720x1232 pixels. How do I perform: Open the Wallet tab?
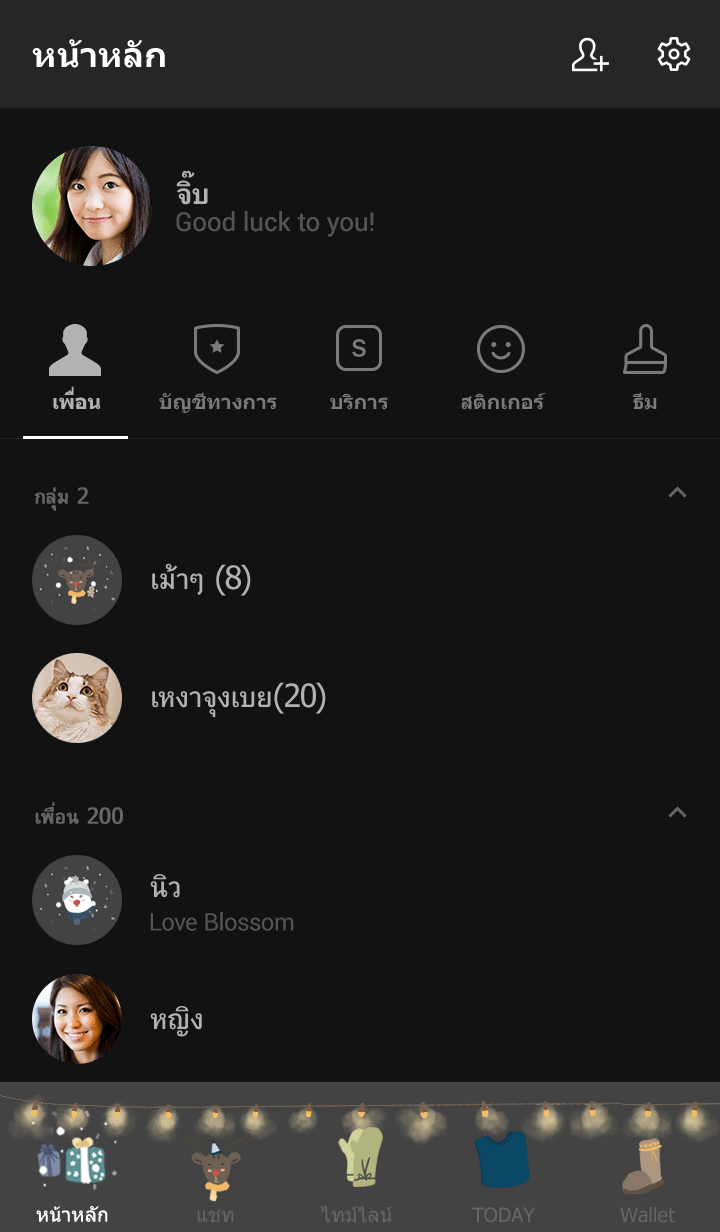647,1180
